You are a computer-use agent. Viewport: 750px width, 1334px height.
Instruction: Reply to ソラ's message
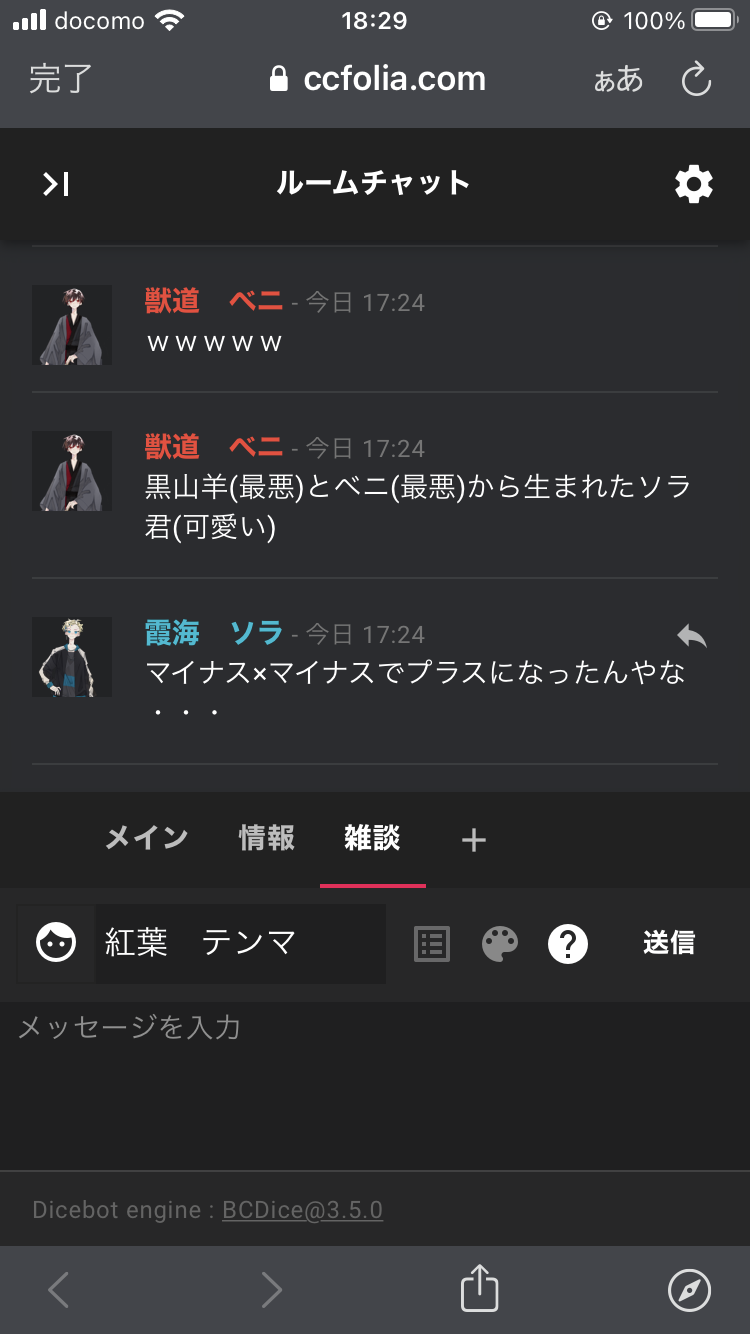coord(691,635)
